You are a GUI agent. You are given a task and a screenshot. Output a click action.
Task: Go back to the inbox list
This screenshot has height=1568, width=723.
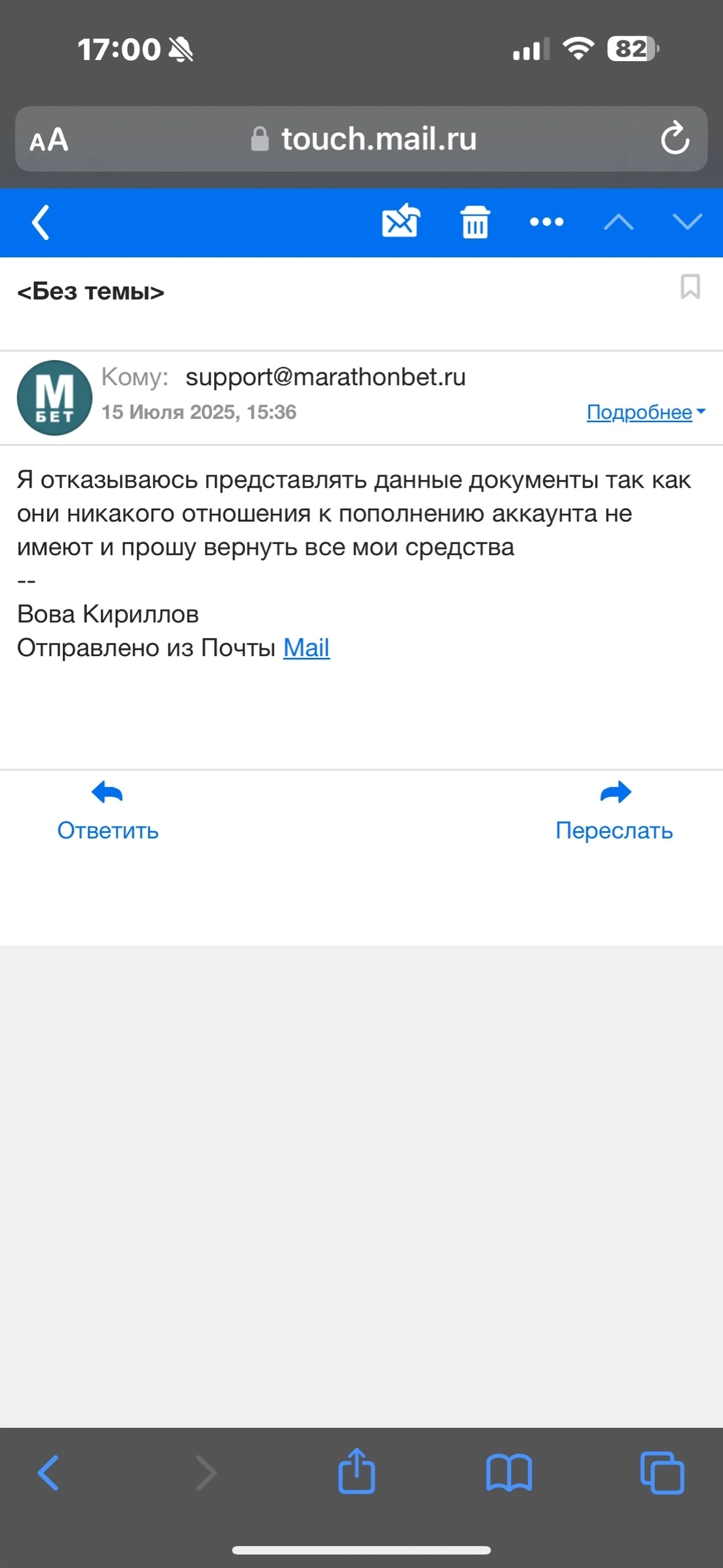pos(40,222)
